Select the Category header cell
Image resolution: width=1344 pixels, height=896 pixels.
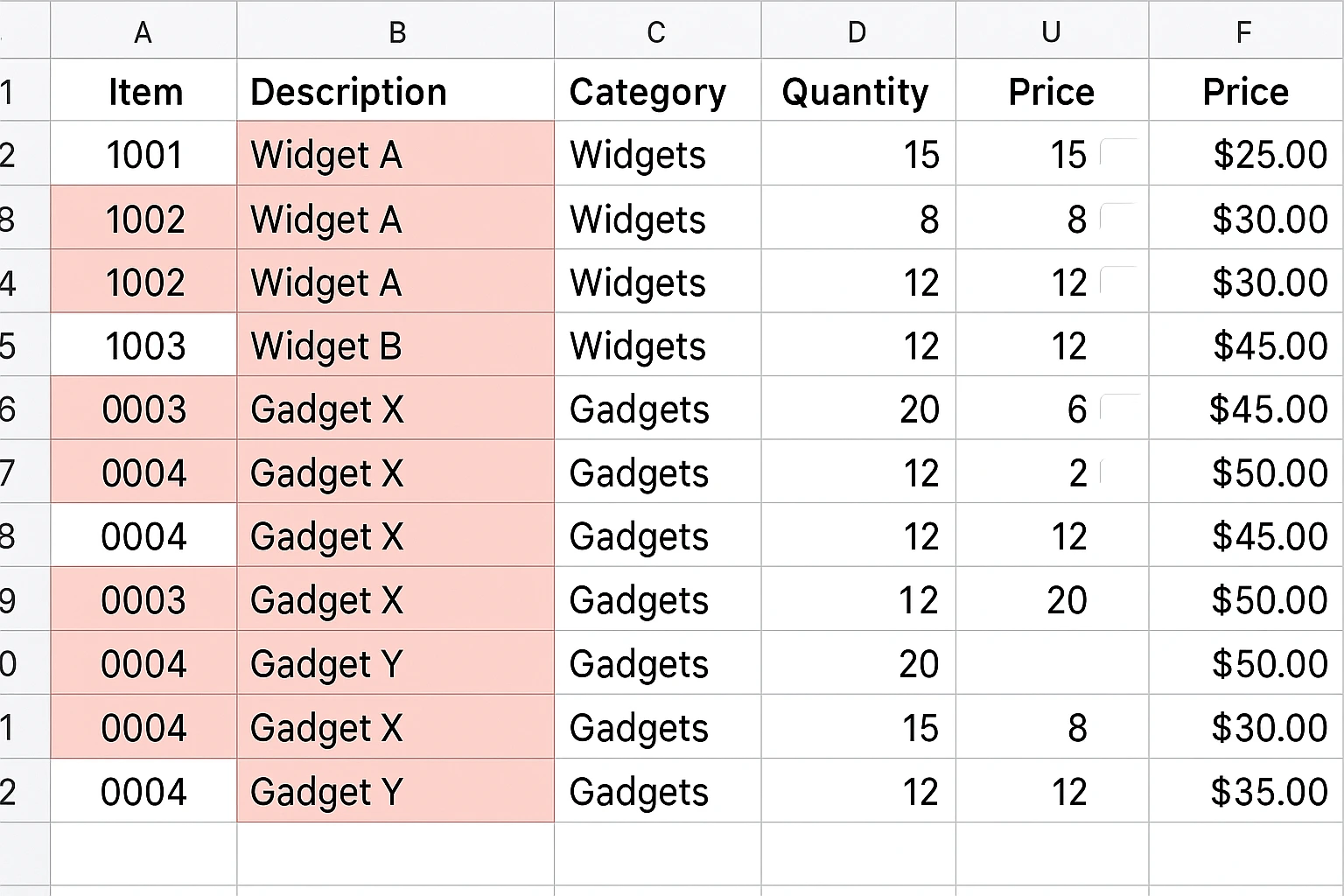[x=656, y=92]
